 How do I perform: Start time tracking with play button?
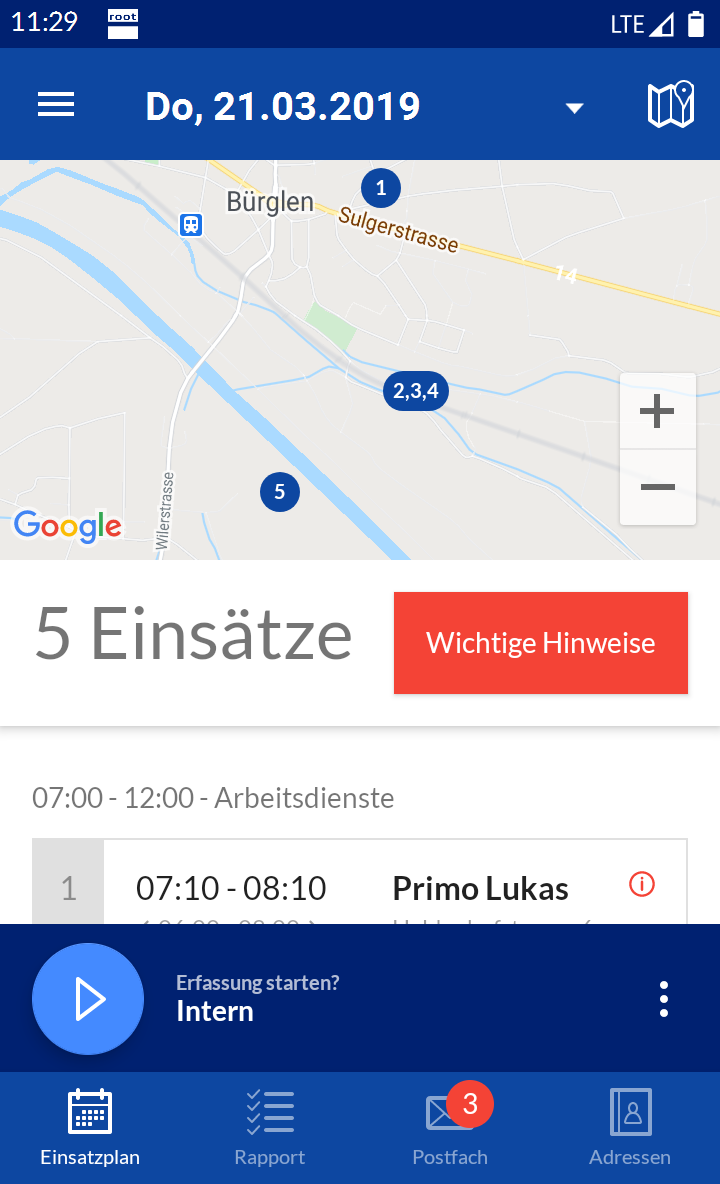tap(88, 998)
